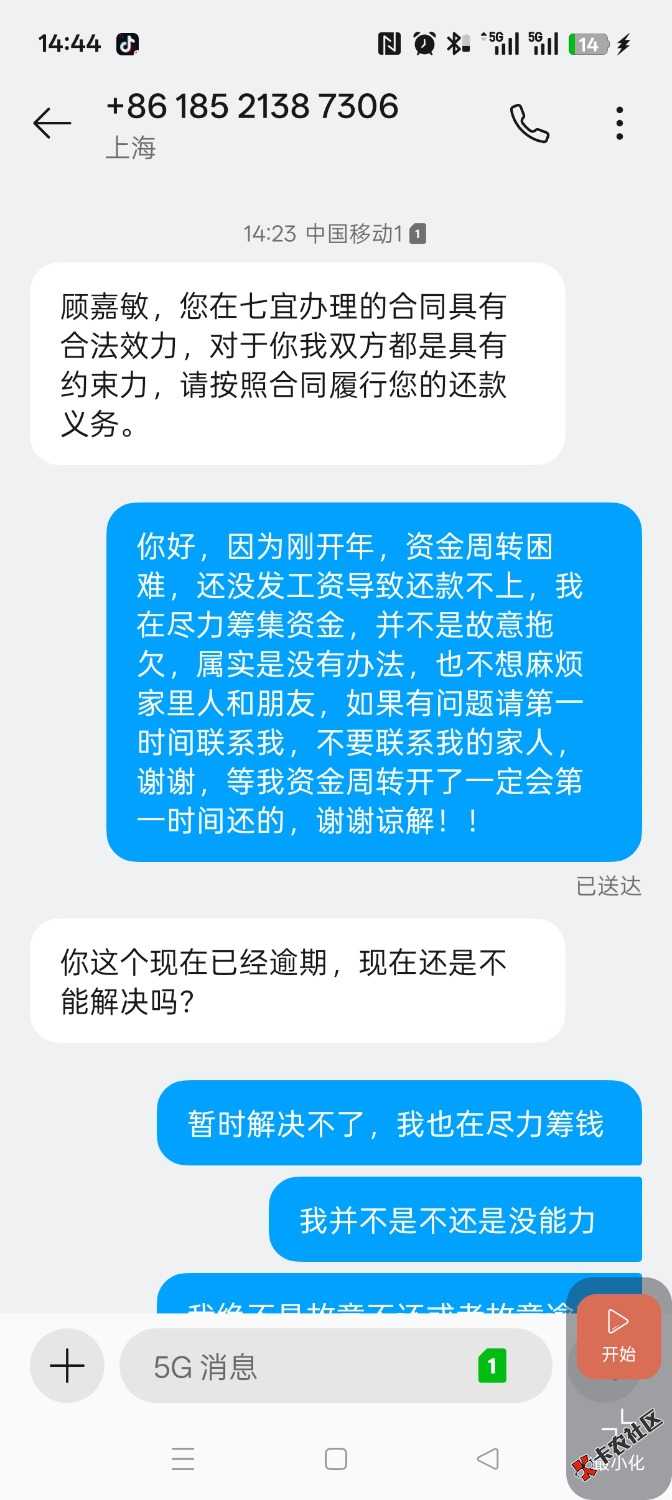Tap the red 开始 start button
672x1500 pixels.
(x=618, y=1336)
